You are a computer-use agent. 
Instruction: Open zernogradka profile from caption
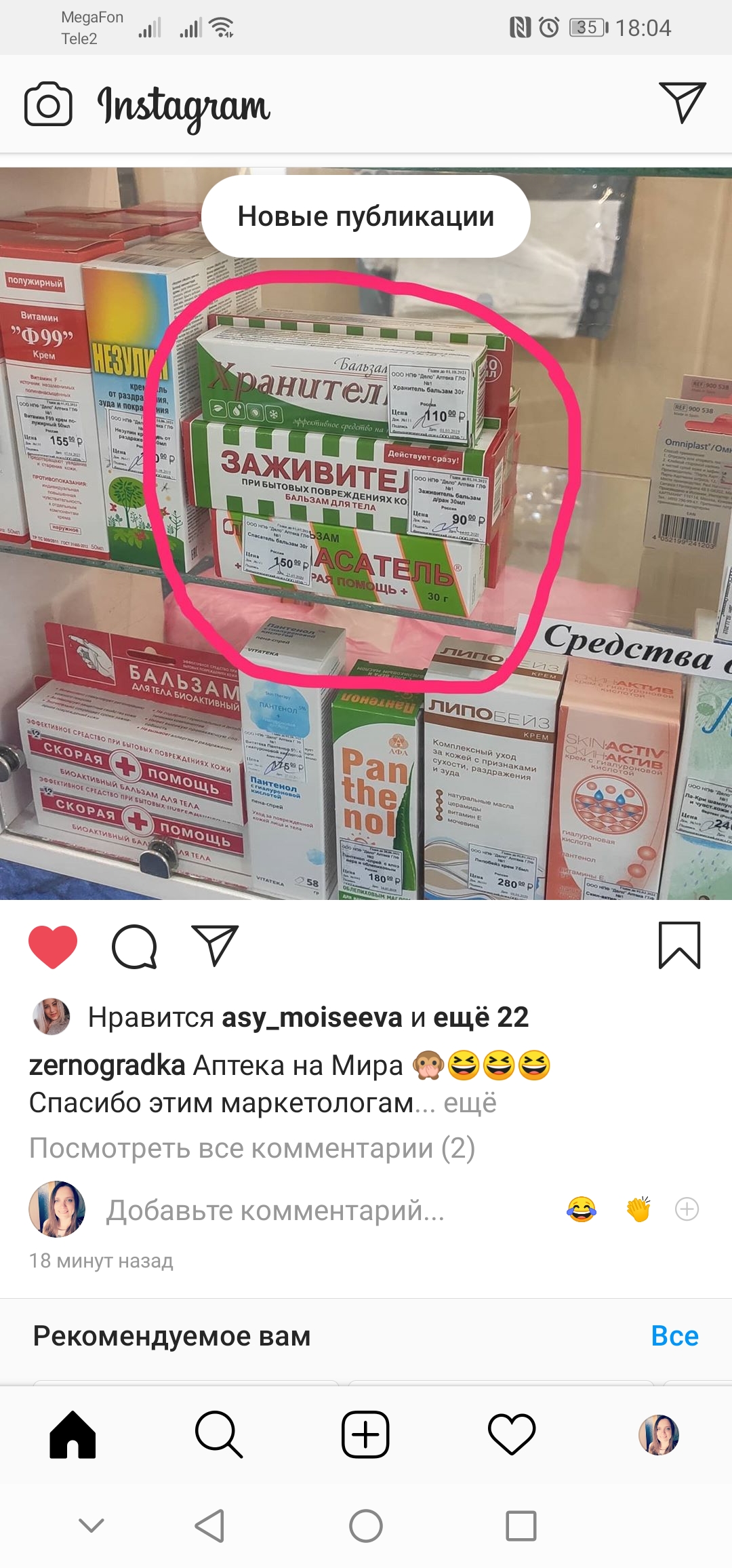[x=107, y=1065]
